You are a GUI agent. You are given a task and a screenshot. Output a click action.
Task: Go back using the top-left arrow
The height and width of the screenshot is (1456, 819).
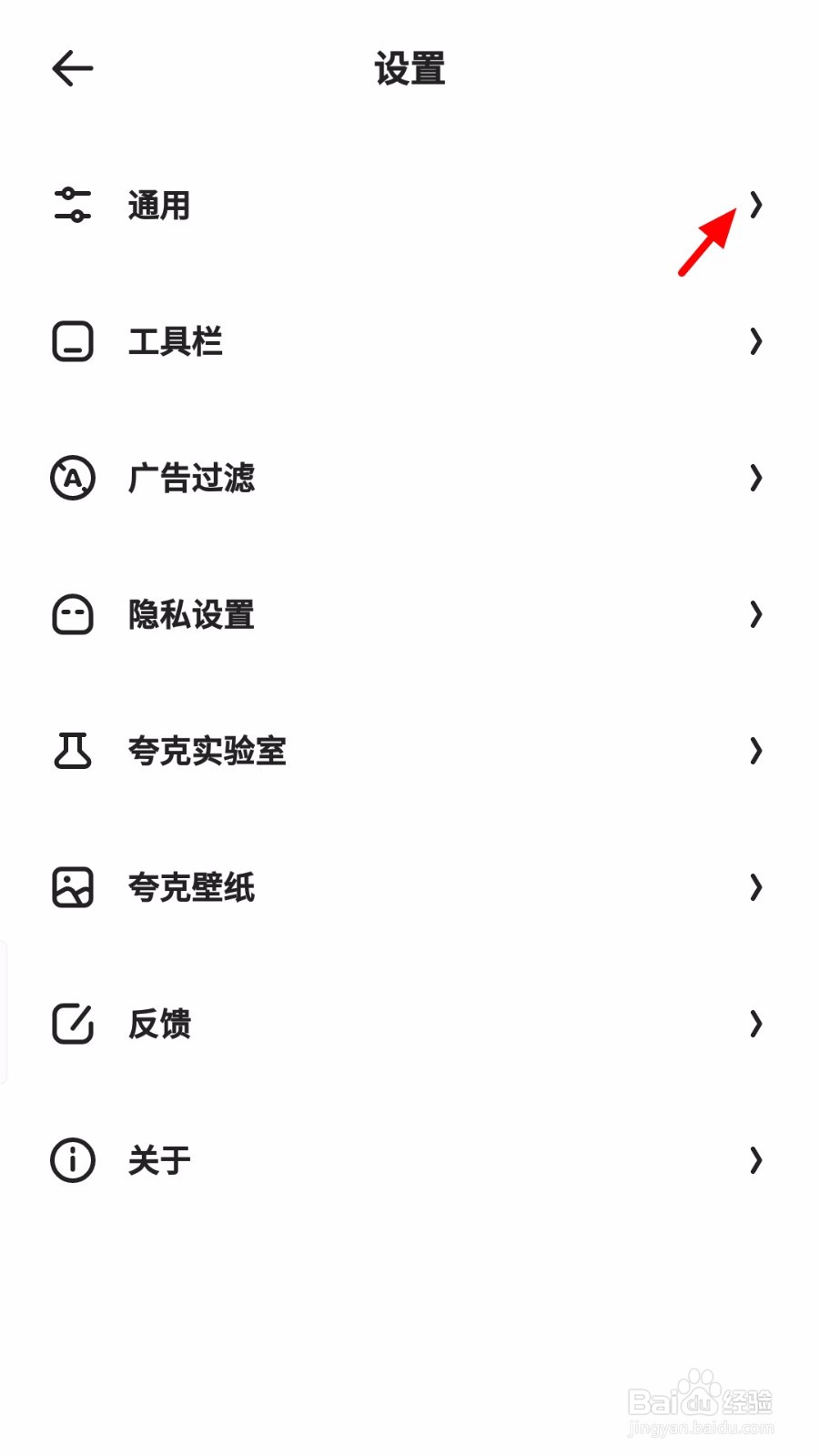pos(73,68)
